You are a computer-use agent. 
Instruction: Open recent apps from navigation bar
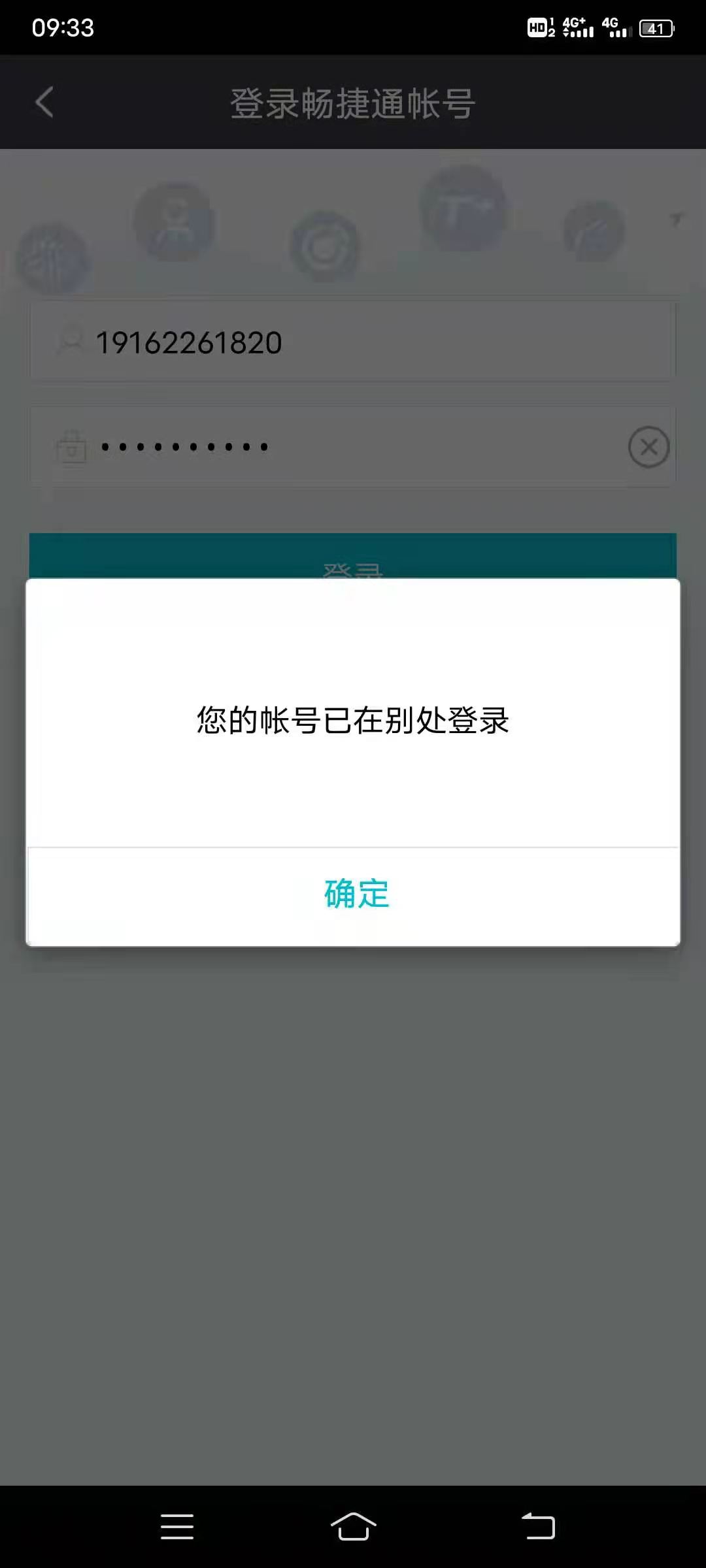point(177,1527)
